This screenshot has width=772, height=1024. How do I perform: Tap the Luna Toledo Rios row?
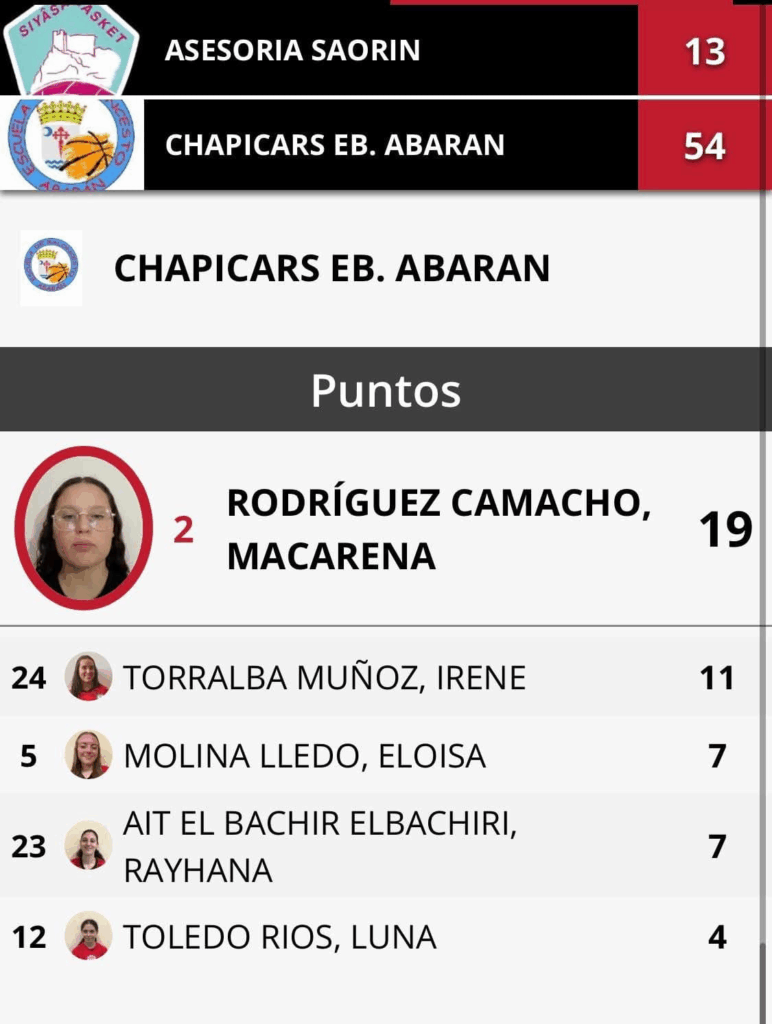pyautogui.click(x=280, y=937)
